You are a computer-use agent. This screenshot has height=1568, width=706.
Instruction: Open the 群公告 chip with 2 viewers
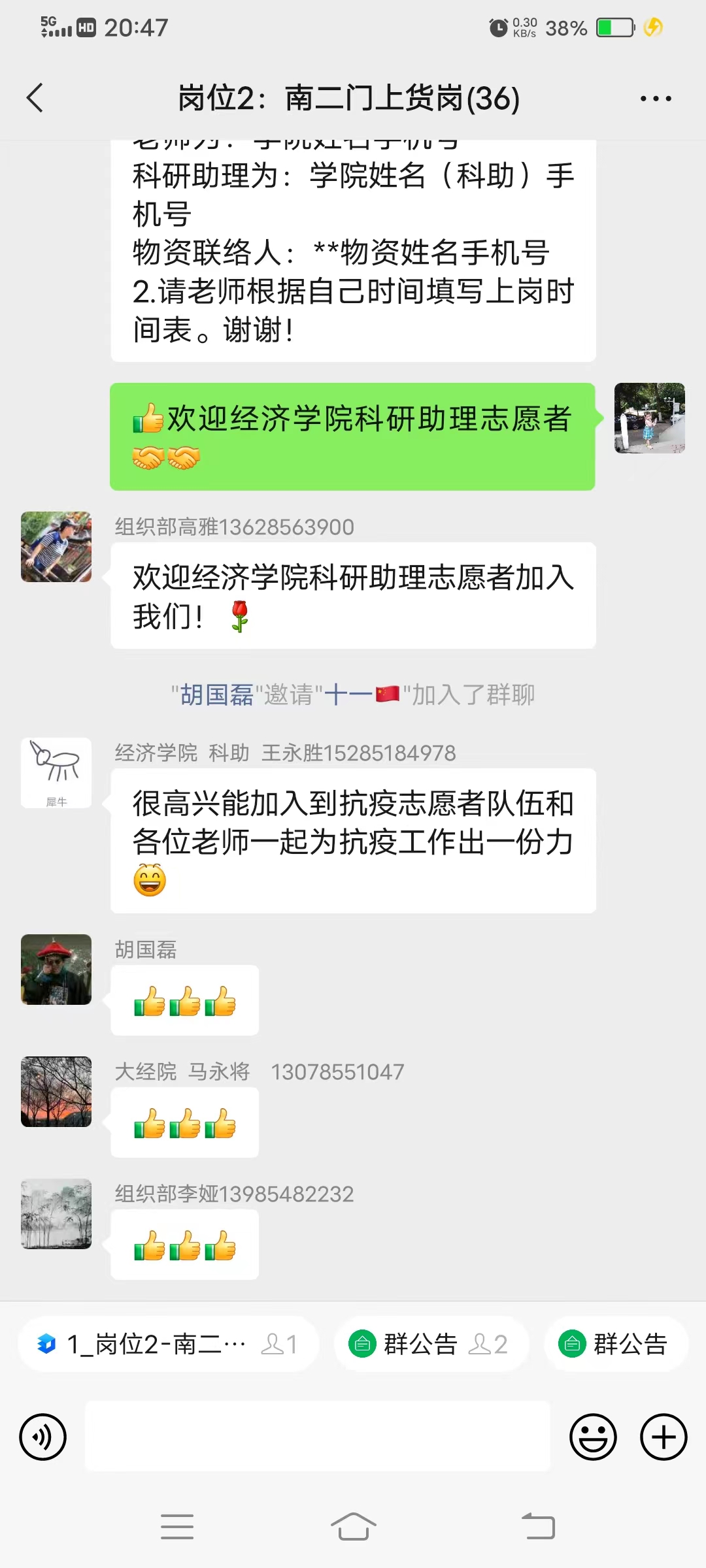pyautogui.click(x=430, y=1344)
